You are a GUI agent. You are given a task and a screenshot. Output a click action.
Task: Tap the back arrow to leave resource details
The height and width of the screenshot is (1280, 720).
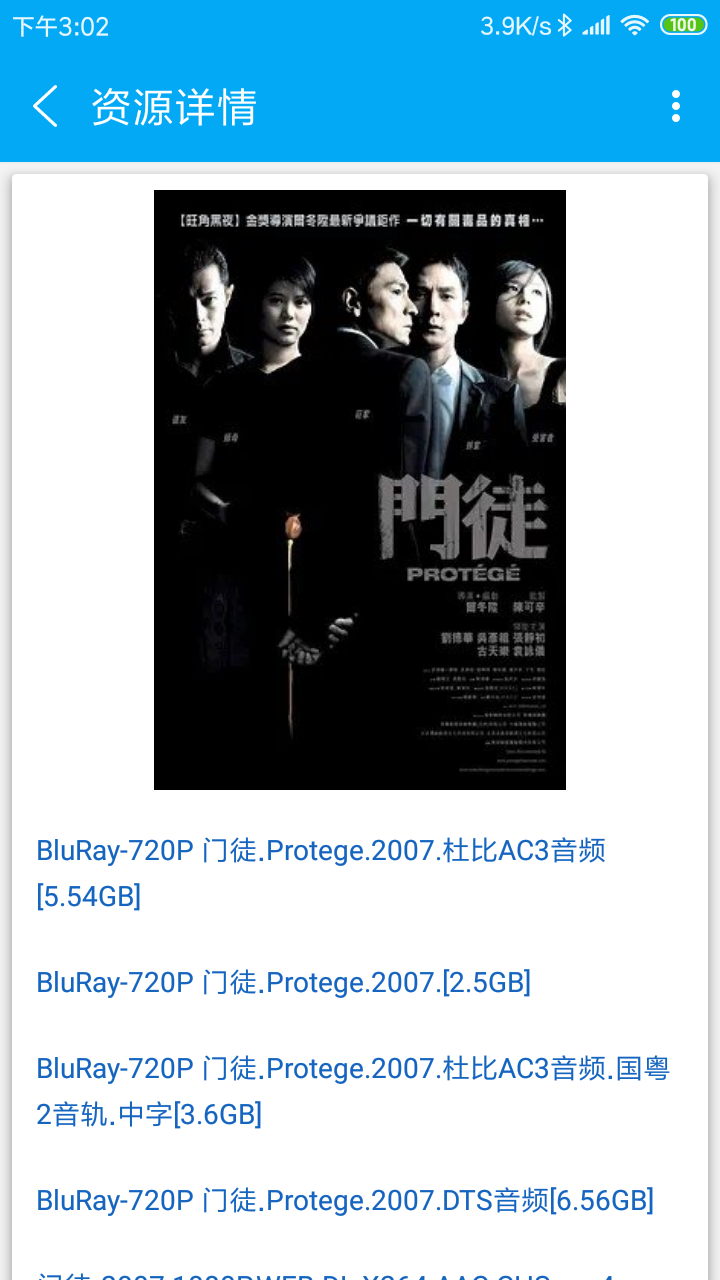point(44,106)
